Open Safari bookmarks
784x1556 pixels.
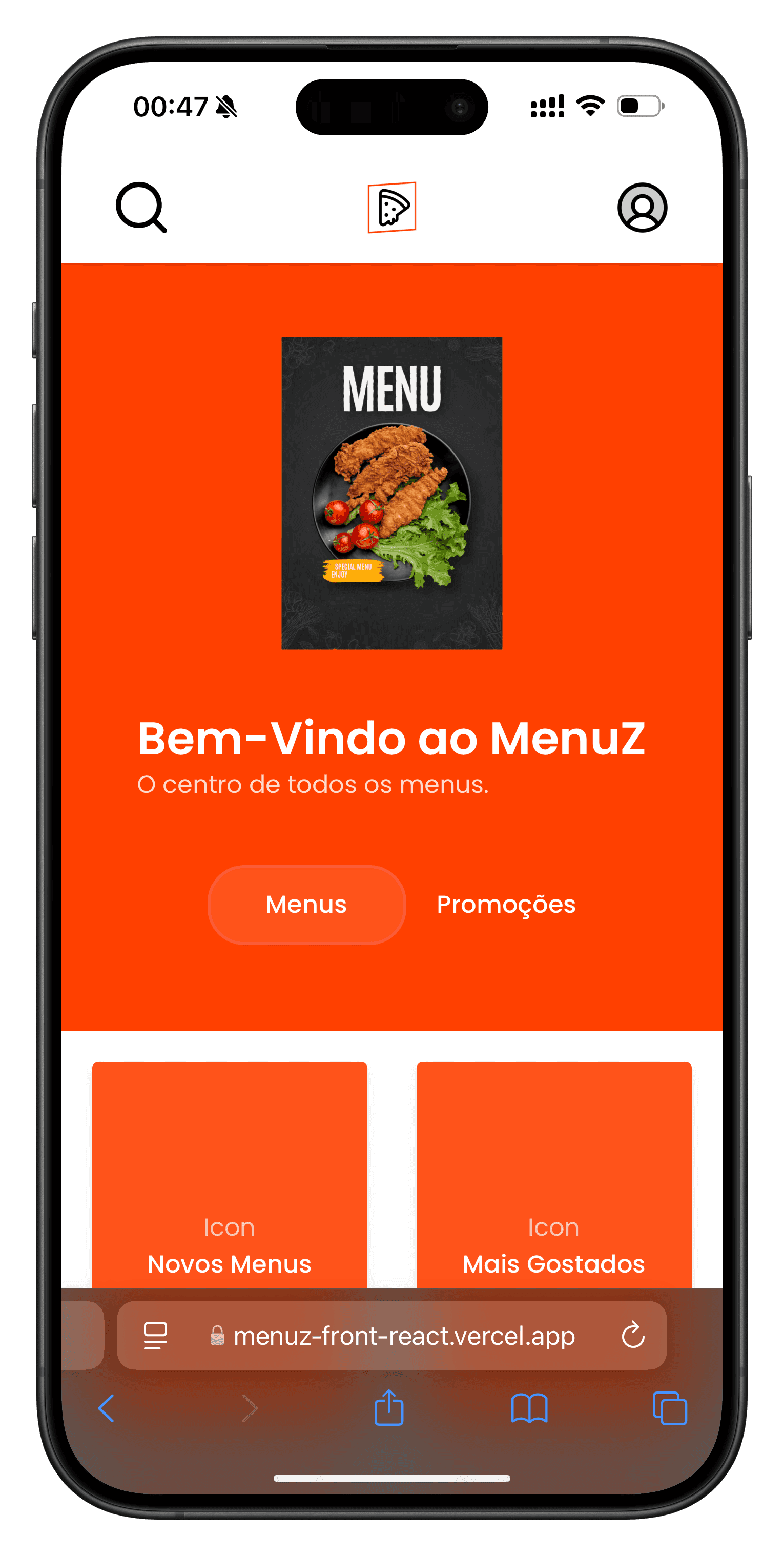tap(529, 1408)
